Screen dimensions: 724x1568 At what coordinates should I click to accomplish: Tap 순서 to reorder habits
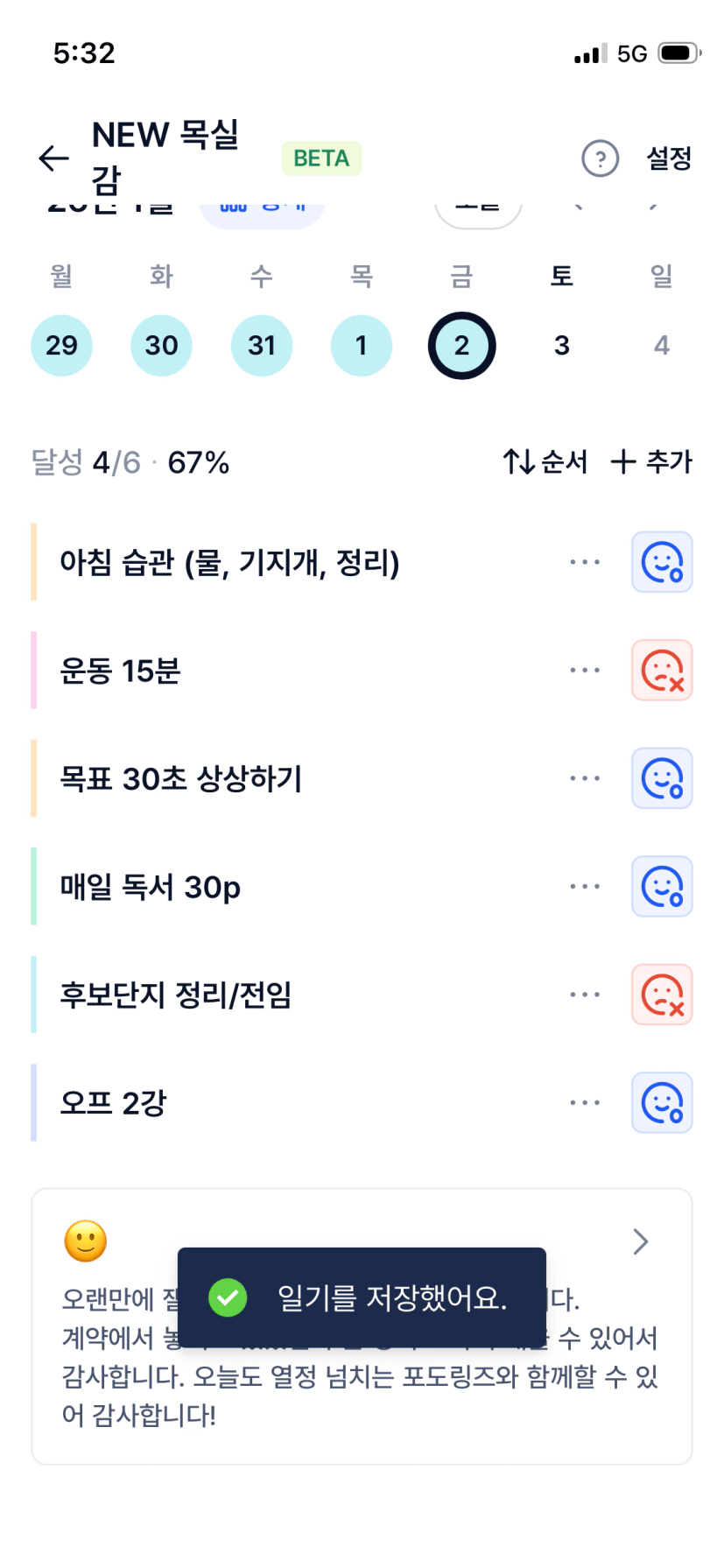(545, 461)
